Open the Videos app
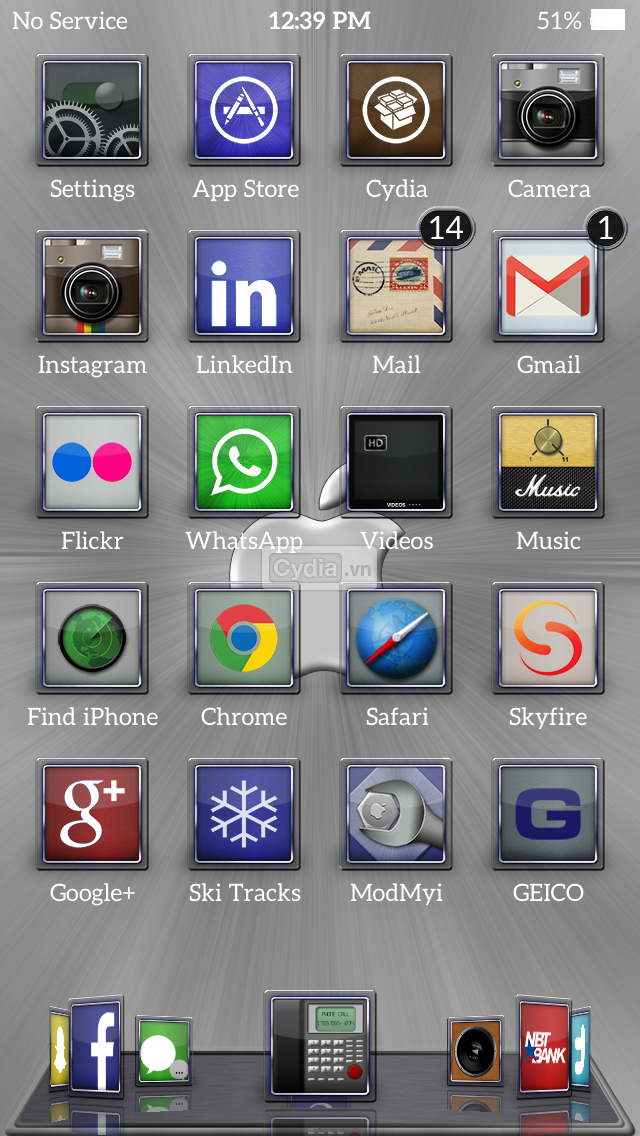 pos(396,463)
